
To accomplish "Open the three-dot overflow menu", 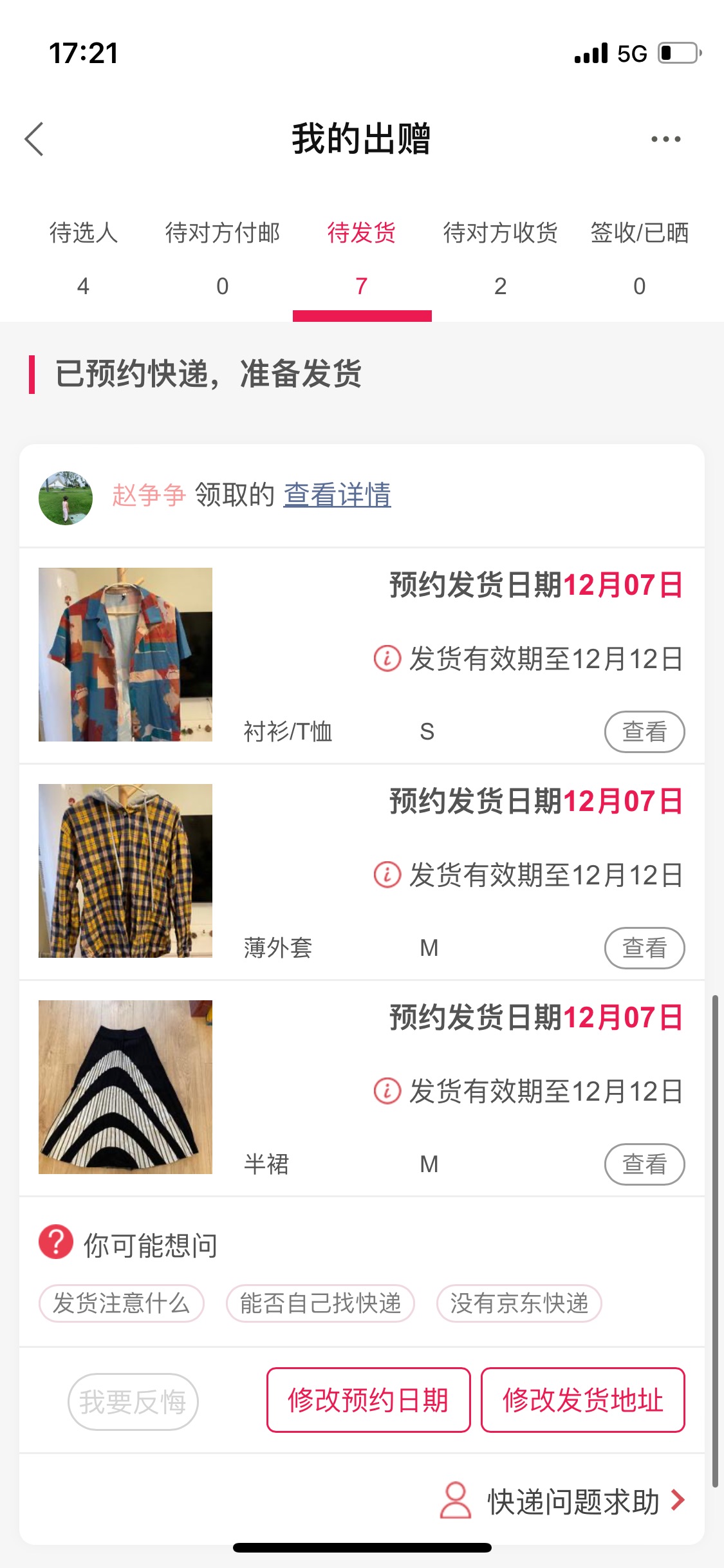I will coord(665,139).
